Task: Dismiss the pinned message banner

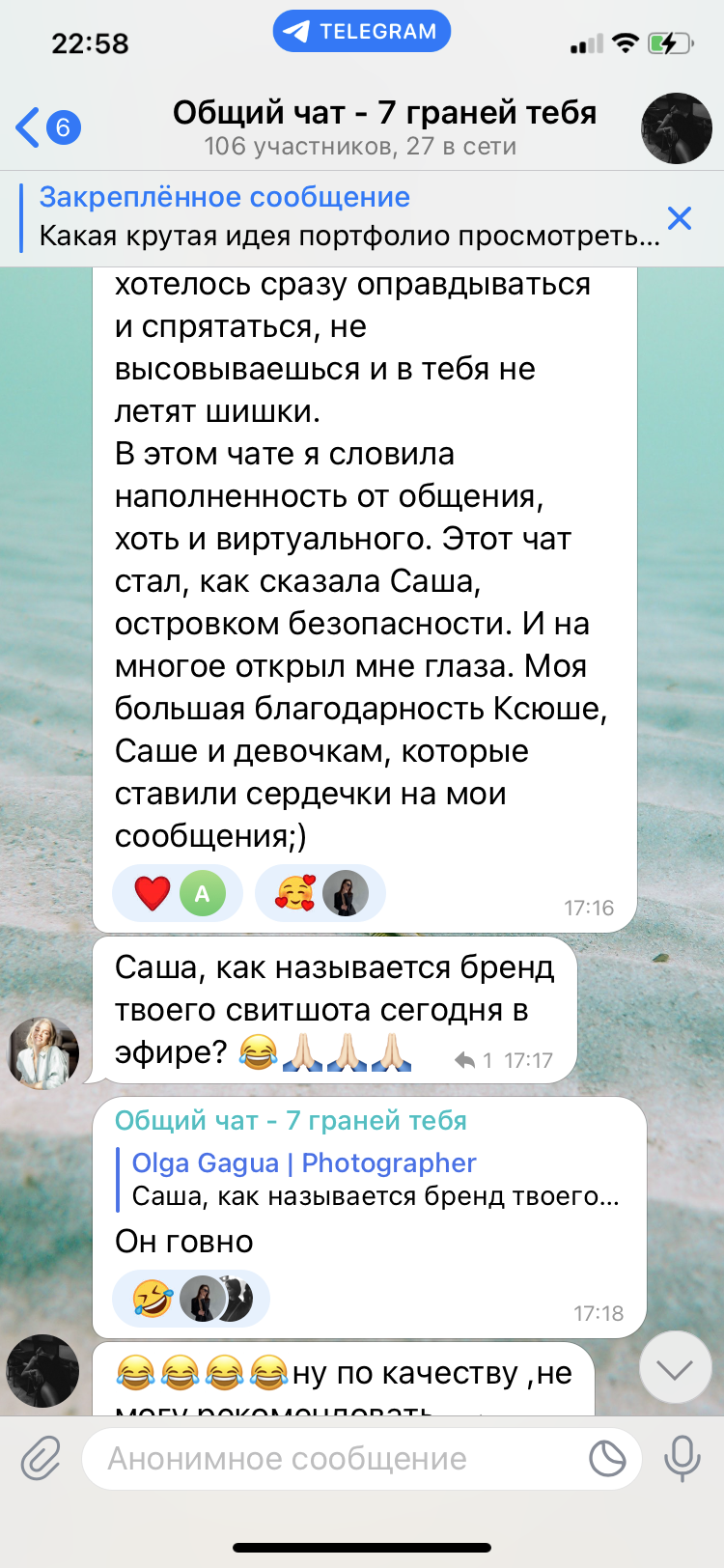Action: pyautogui.click(x=680, y=218)
